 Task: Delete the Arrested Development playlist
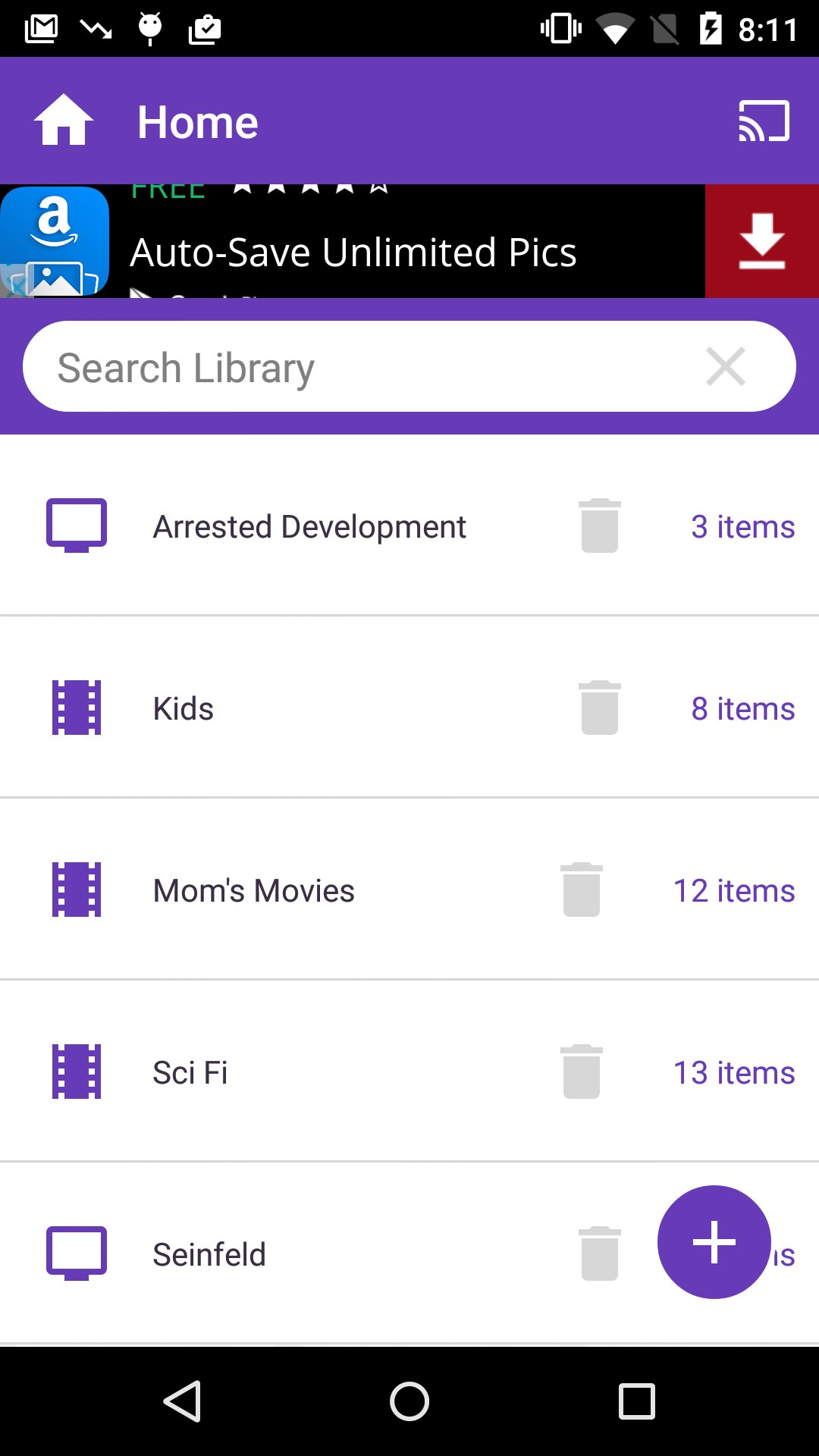[599, 526]
